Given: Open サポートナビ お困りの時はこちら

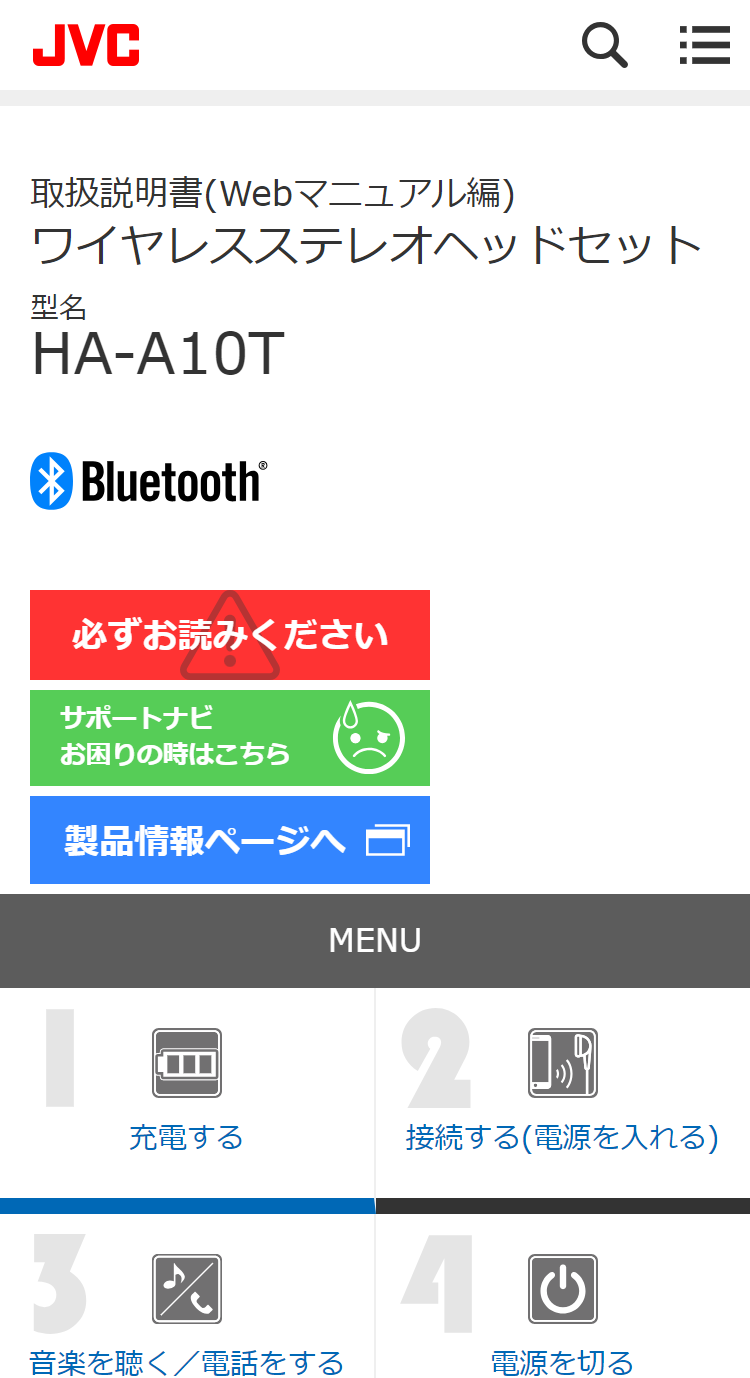Looking at the screenshot, I should [x=230, y=738].
